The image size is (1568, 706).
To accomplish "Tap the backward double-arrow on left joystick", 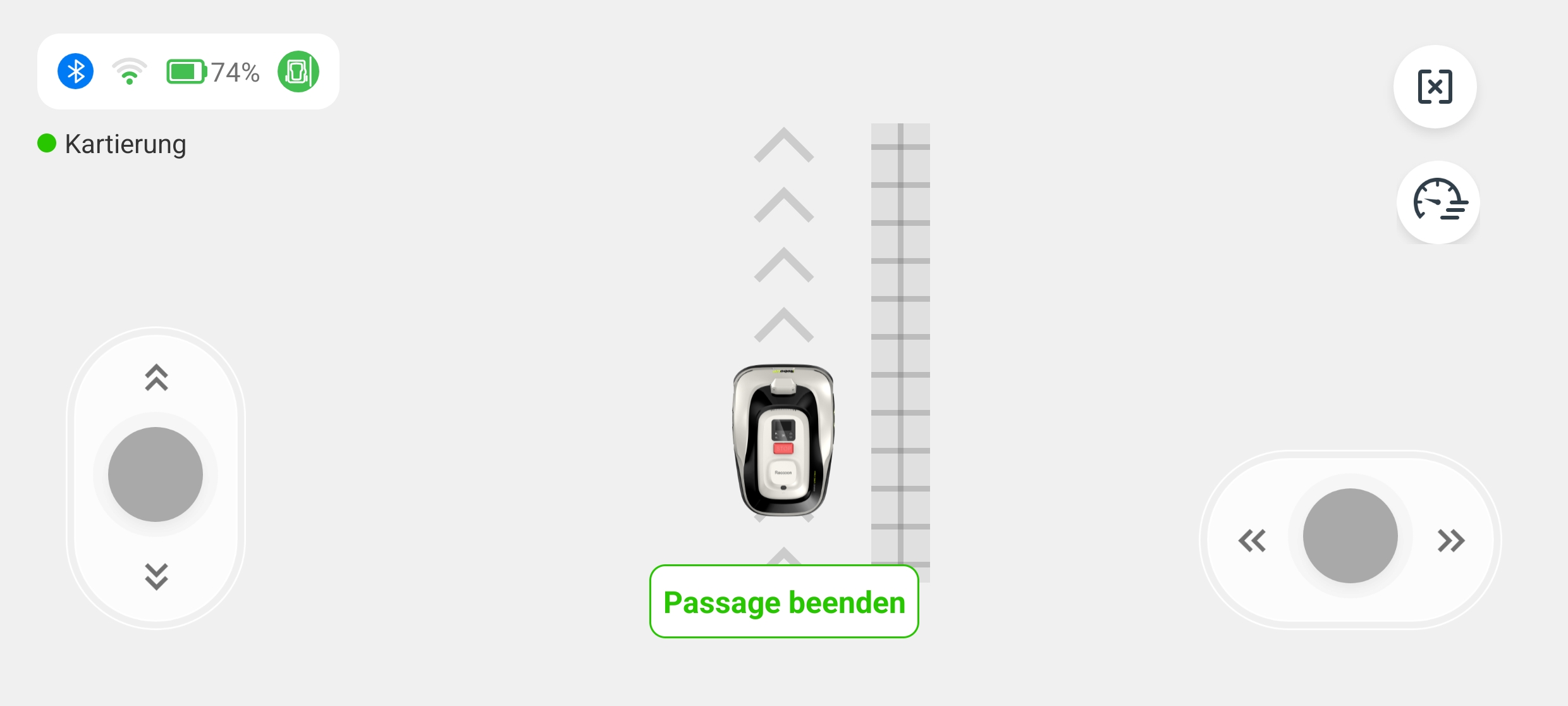I will tap(156, 576).
